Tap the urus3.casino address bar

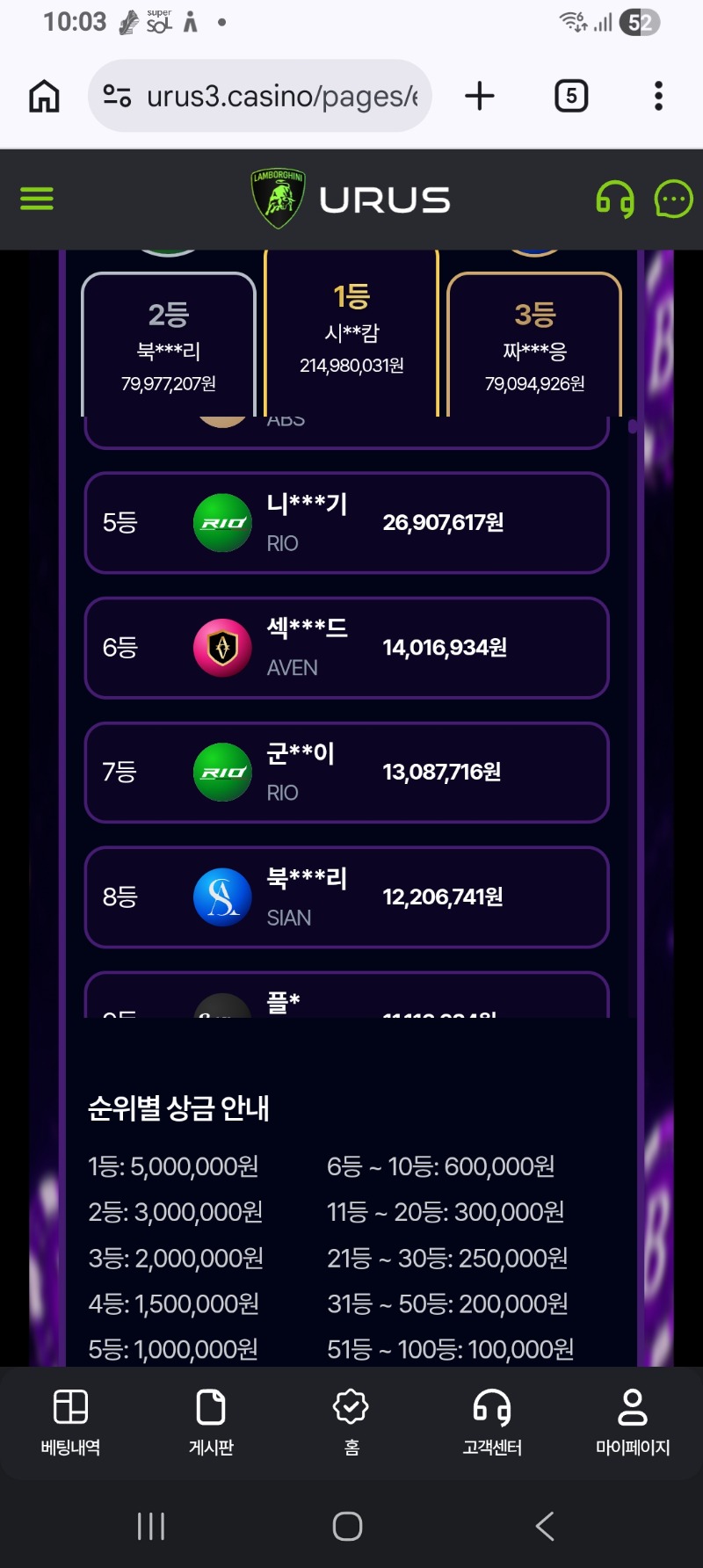(260, 96)
